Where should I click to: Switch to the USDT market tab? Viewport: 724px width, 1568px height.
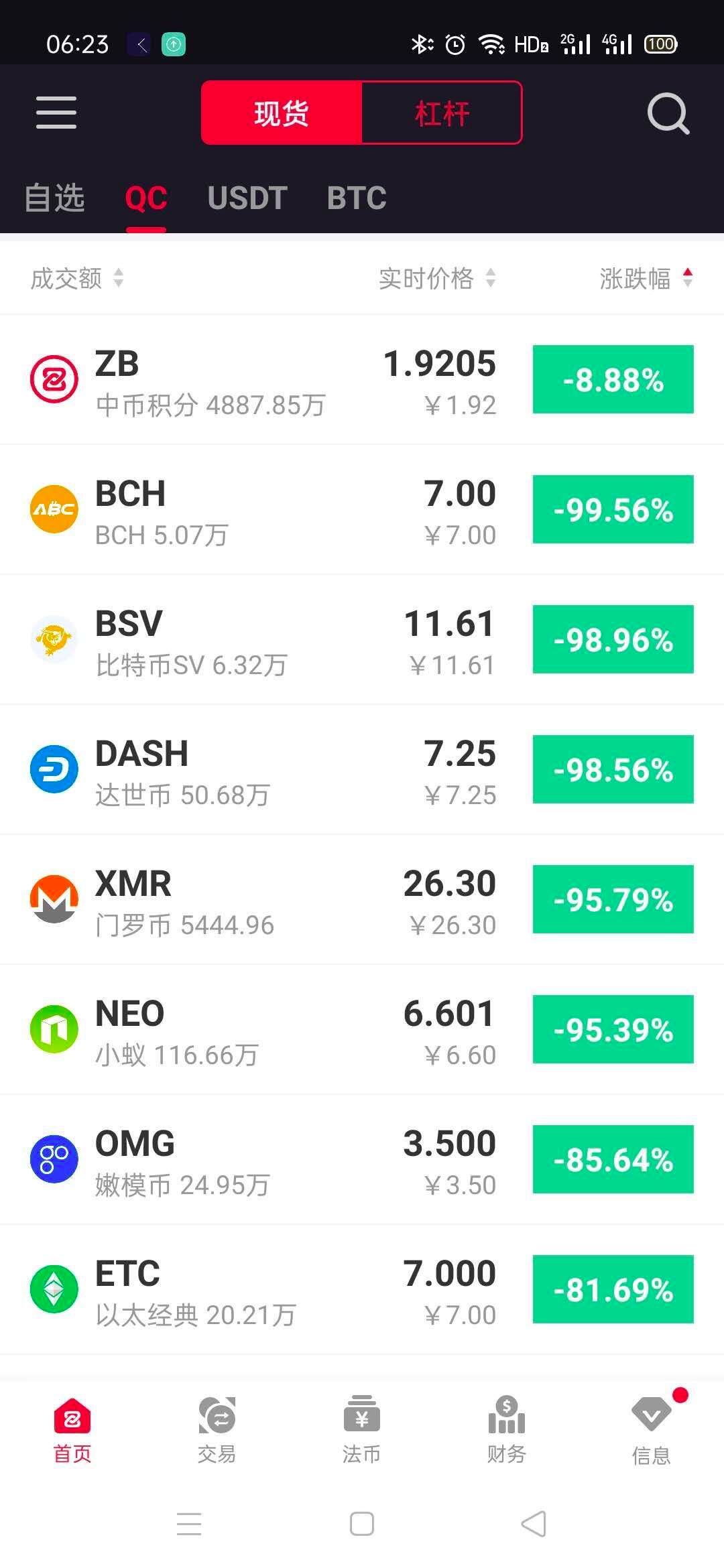(247, 198)
